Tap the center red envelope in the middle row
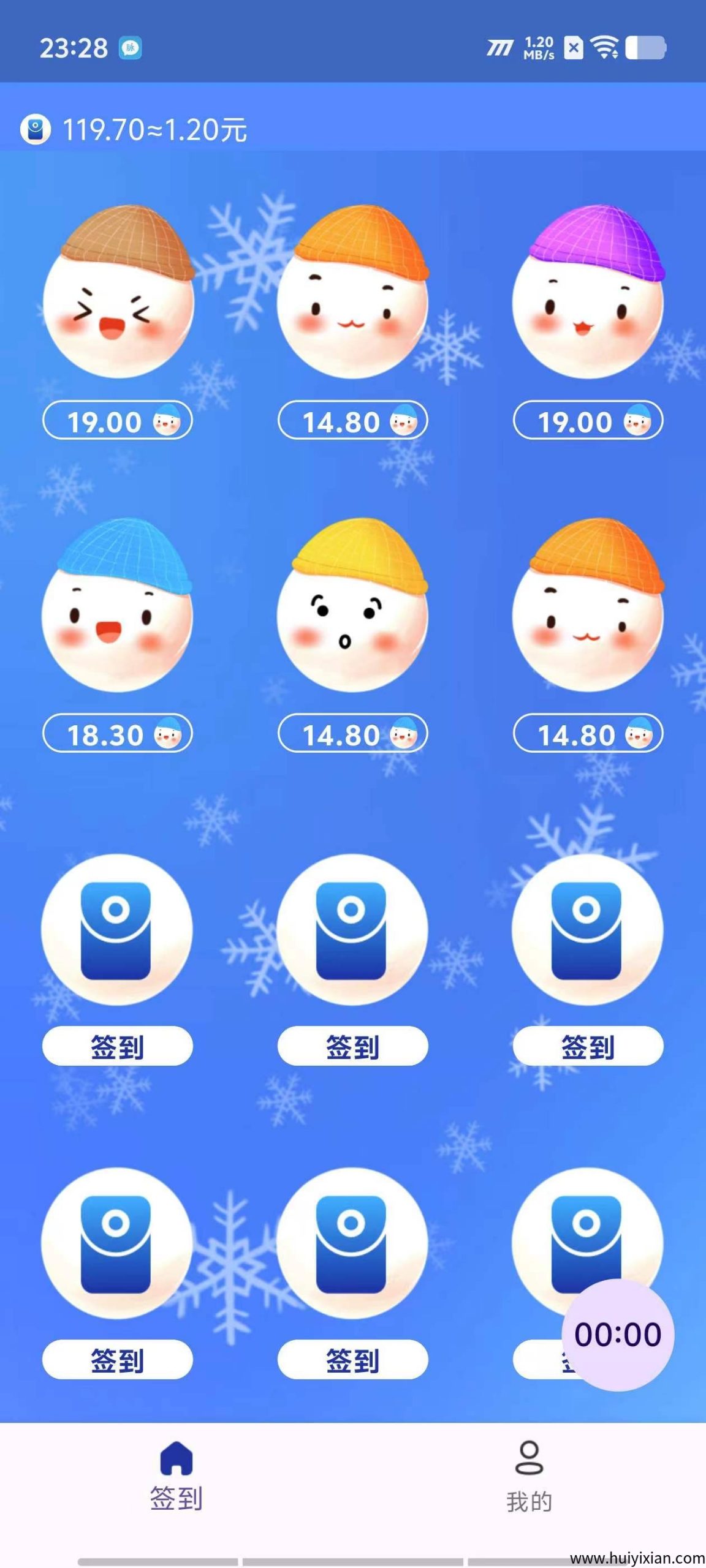The image size is (706, 1568). point(353,931)
